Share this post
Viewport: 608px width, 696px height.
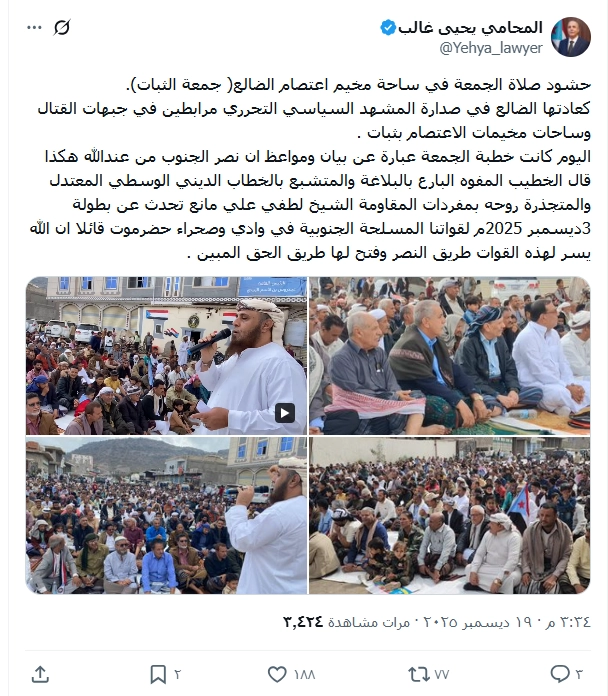pos(41,673)
